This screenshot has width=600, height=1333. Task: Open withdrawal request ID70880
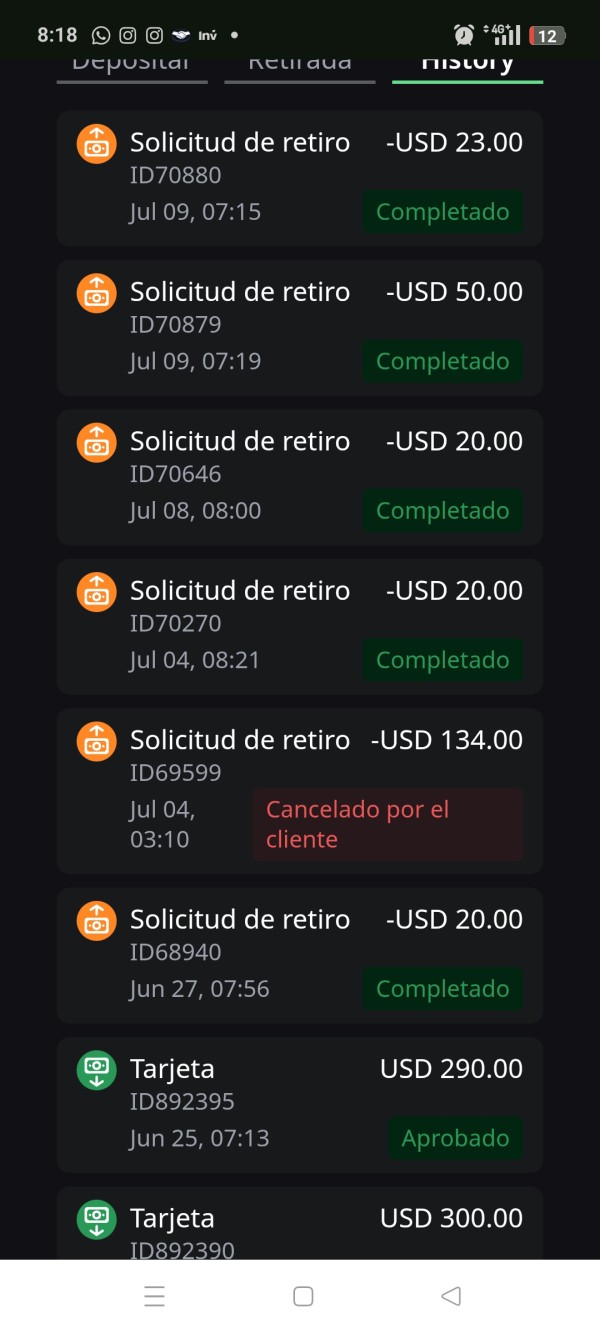300,178
